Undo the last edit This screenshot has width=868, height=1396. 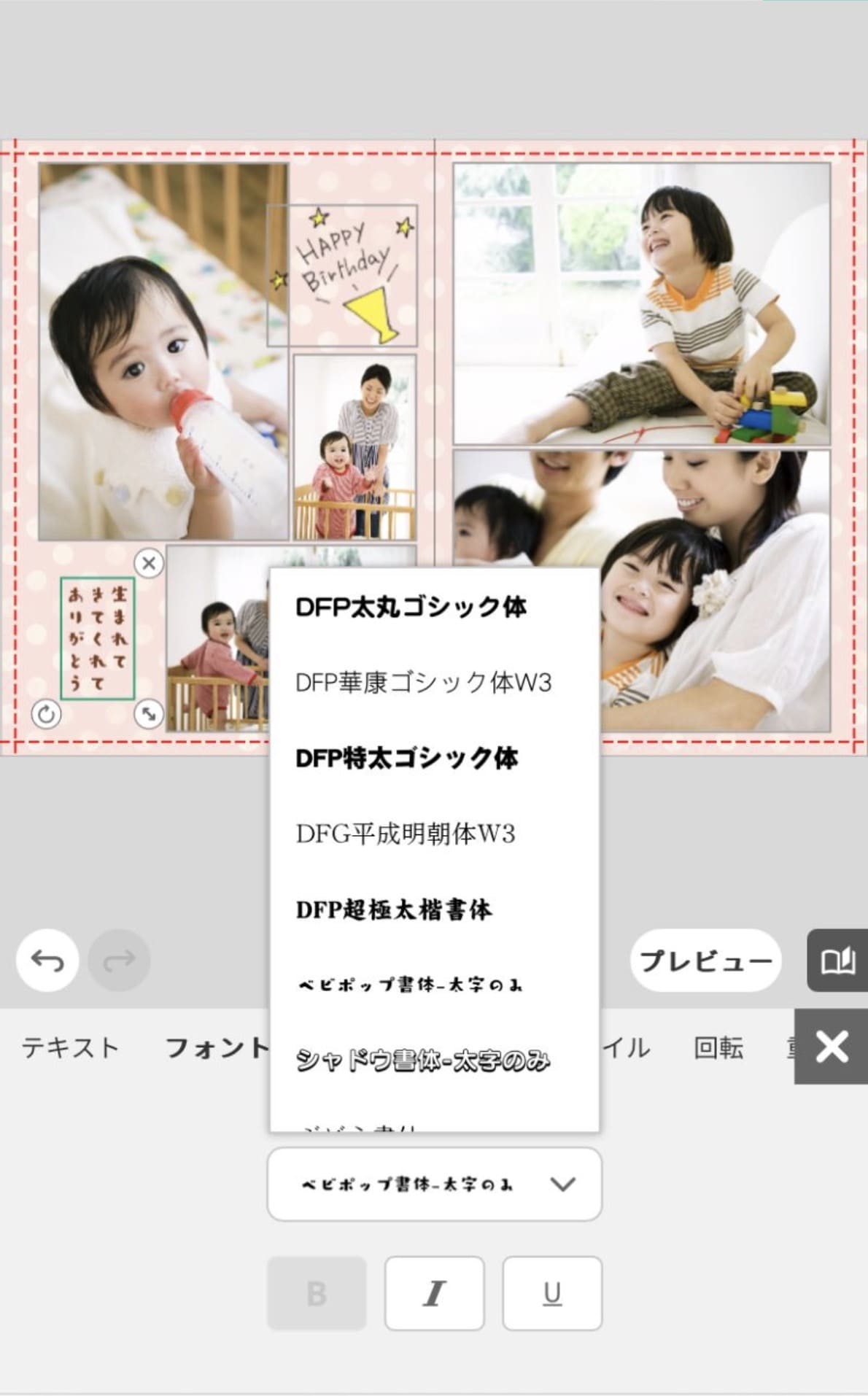47,961
